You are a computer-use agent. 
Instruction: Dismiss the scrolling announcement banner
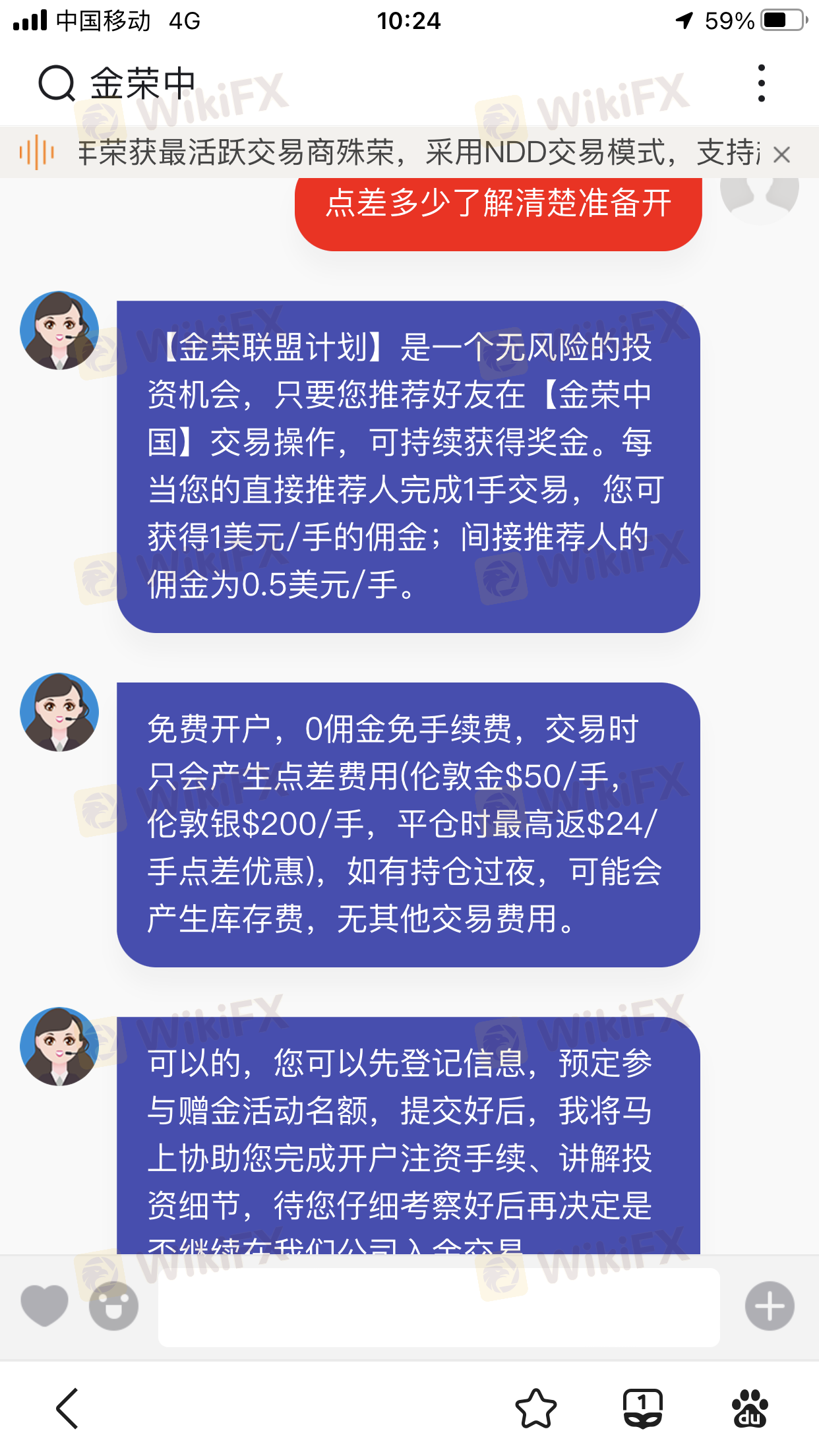tap(781, 155)
